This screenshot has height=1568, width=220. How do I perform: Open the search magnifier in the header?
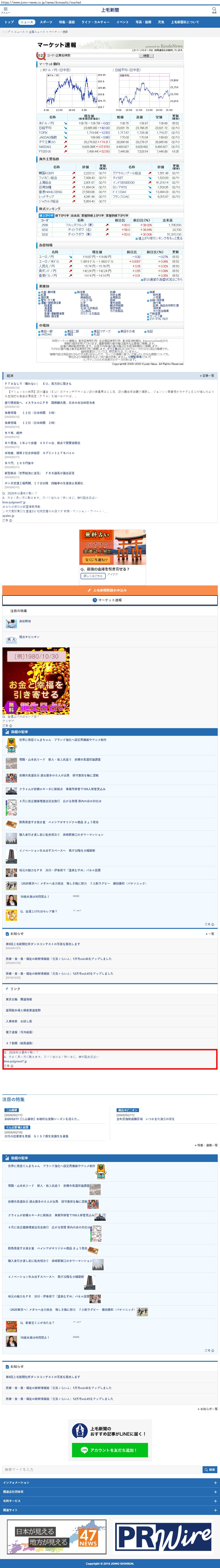[214, 10]
